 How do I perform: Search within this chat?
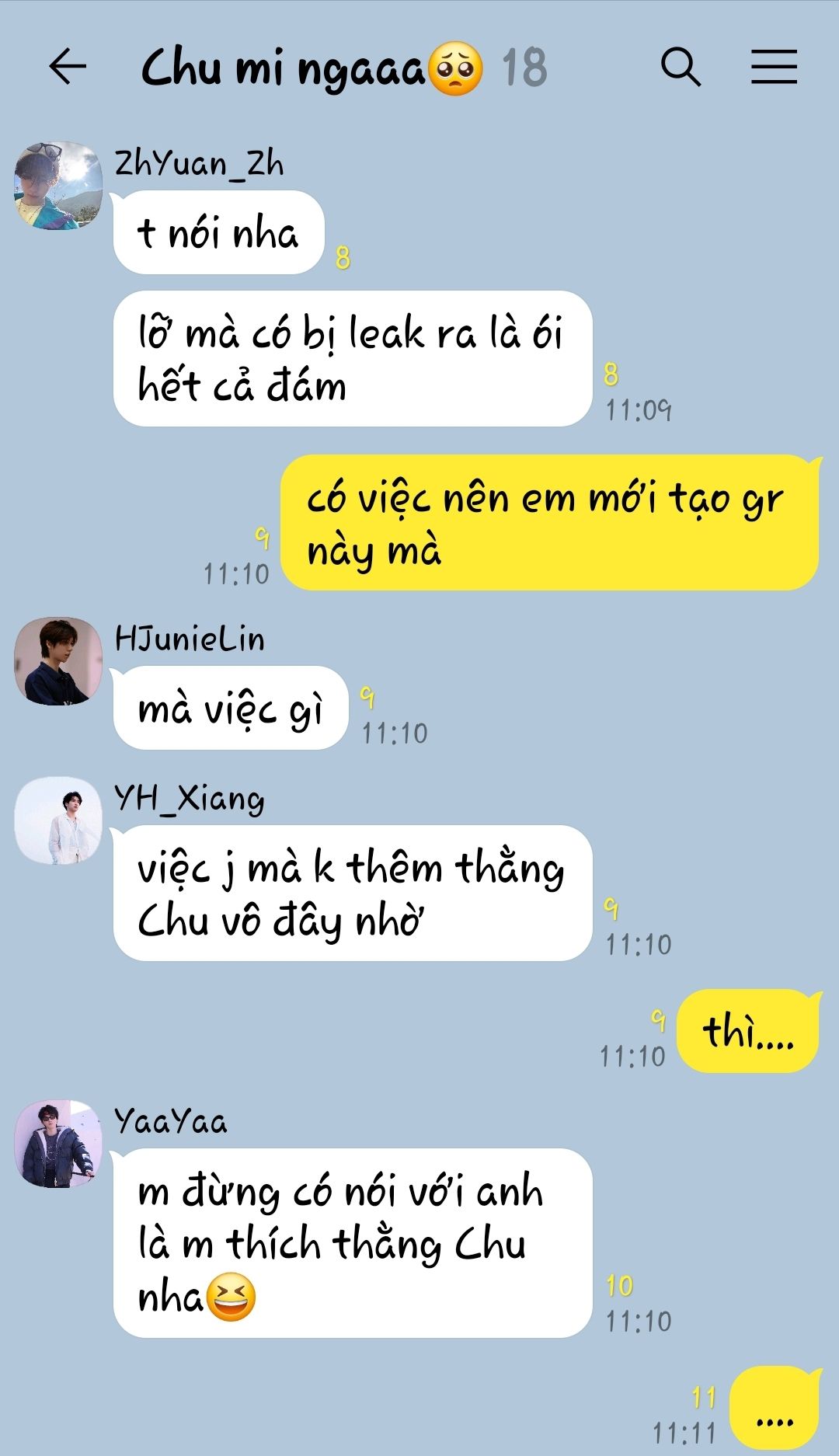click(x=681, y=66)
